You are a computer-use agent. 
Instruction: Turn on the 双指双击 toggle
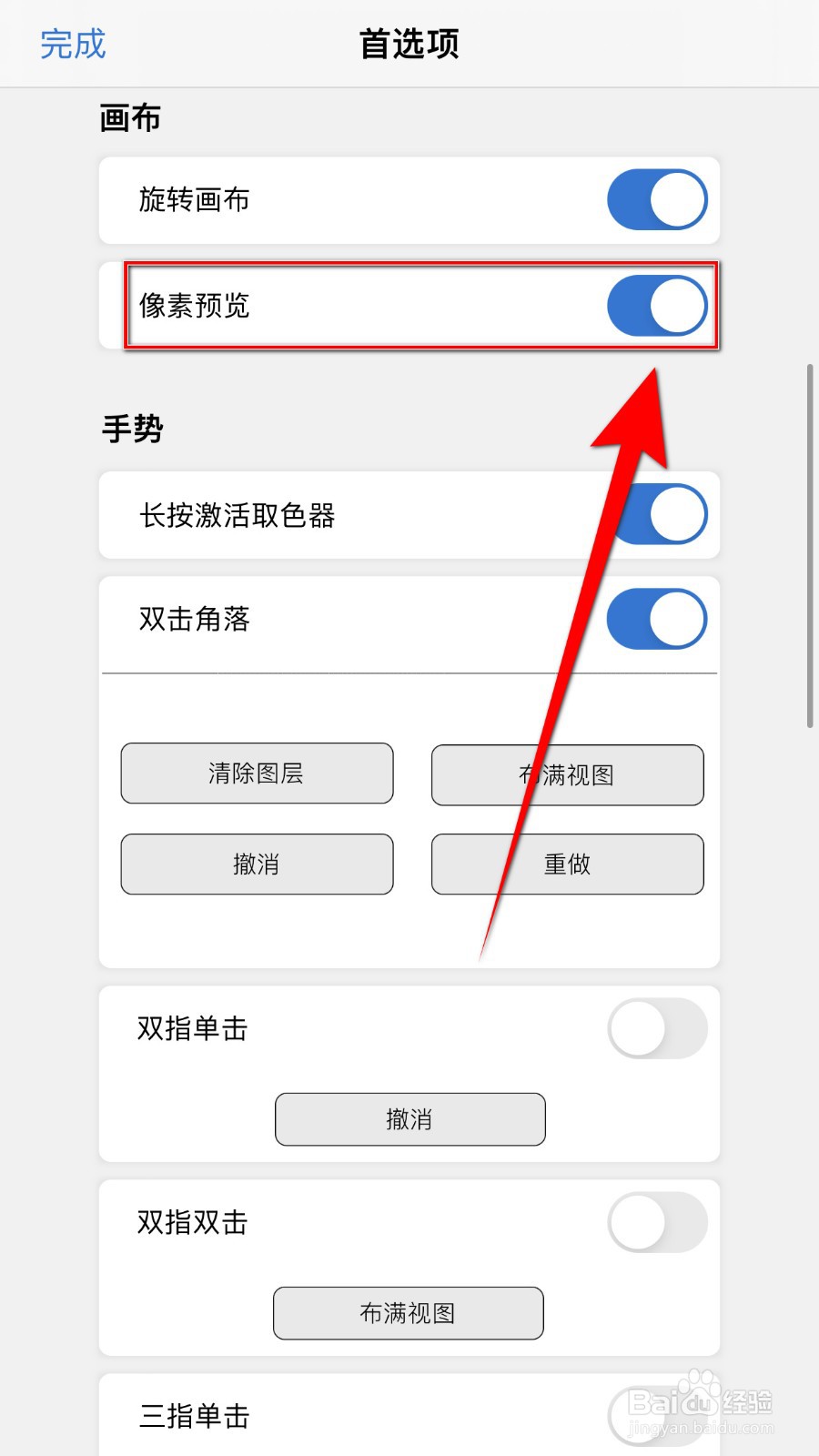click(x=657, y=1222)
